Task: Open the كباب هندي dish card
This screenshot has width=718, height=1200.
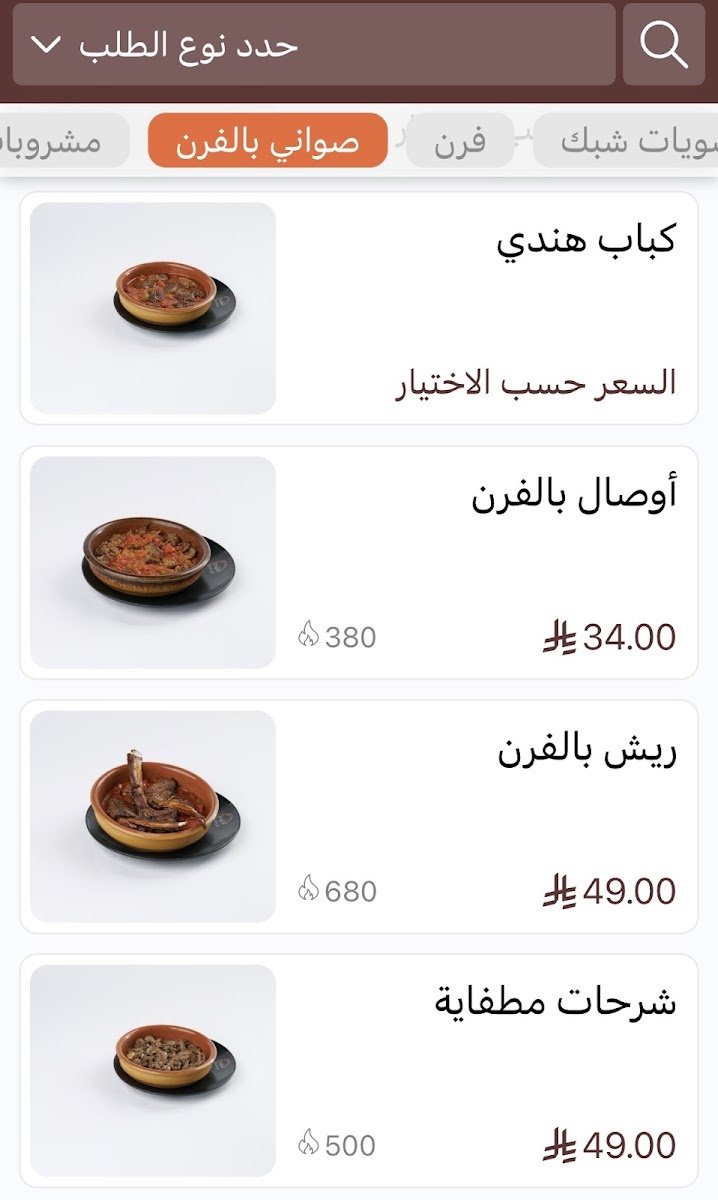Action: (359, 308)
